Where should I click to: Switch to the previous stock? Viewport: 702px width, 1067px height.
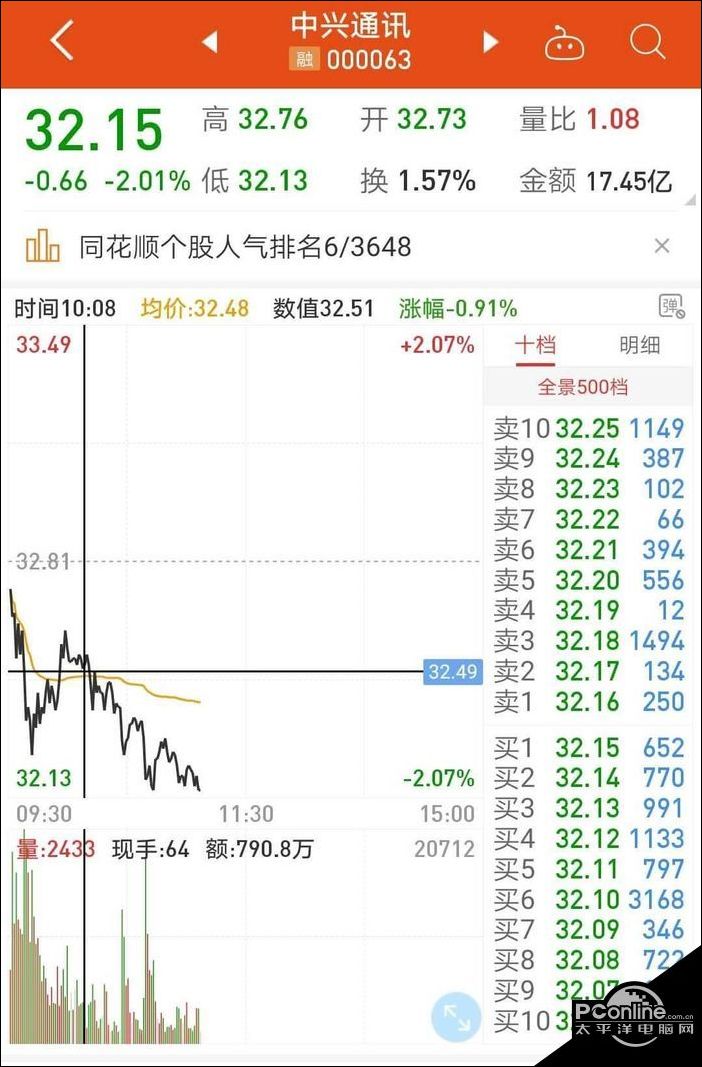coord(210,42)
